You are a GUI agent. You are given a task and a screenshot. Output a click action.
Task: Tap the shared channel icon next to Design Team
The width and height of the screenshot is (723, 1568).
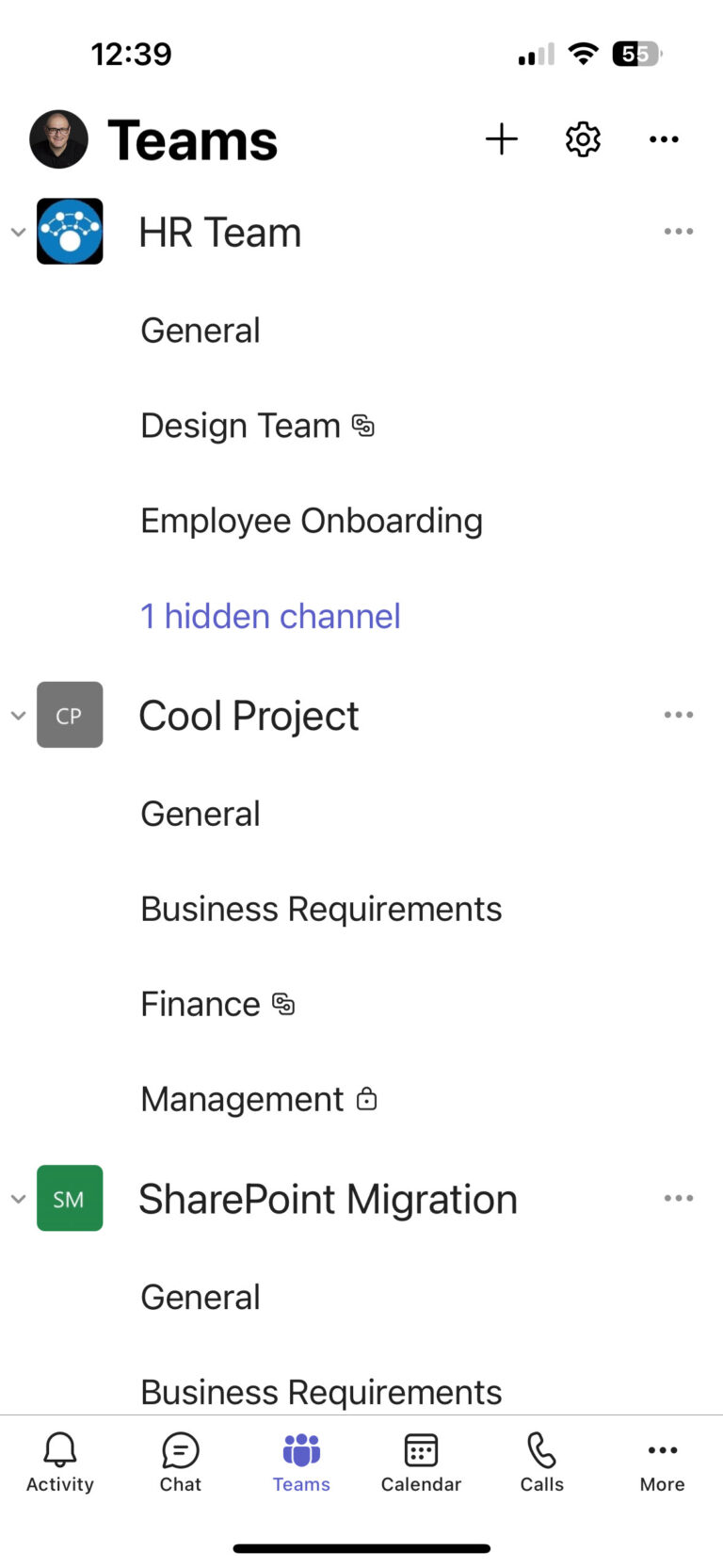[361, 426]
